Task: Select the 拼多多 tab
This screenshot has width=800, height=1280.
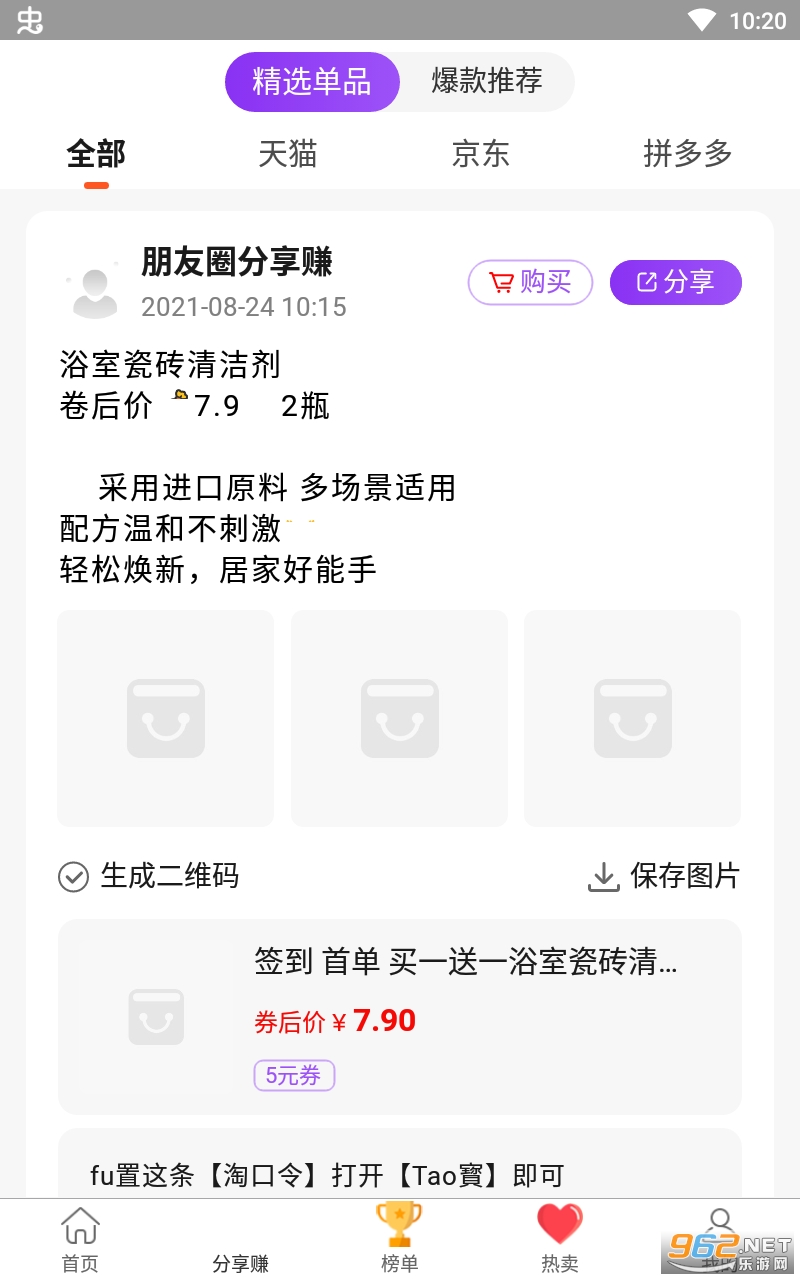Action: [688, 154]
